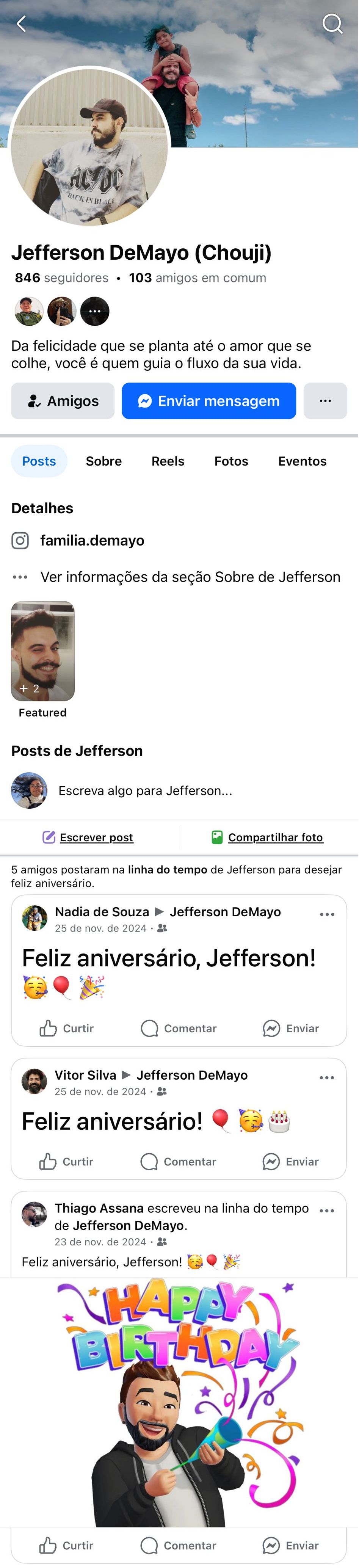Open the profile search magnifier
The image size is (359, 1568).
tap(332, 24)
